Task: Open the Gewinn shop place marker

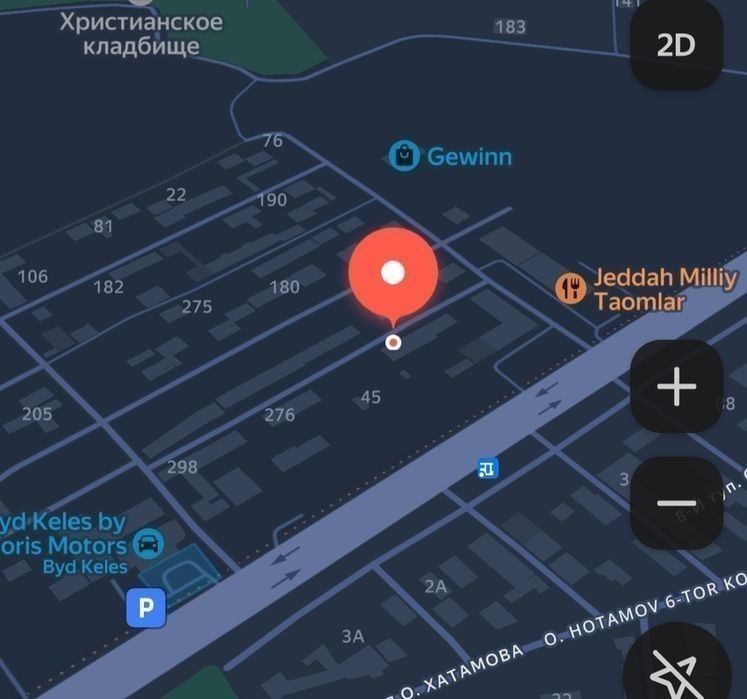Action: pos(404,156)
